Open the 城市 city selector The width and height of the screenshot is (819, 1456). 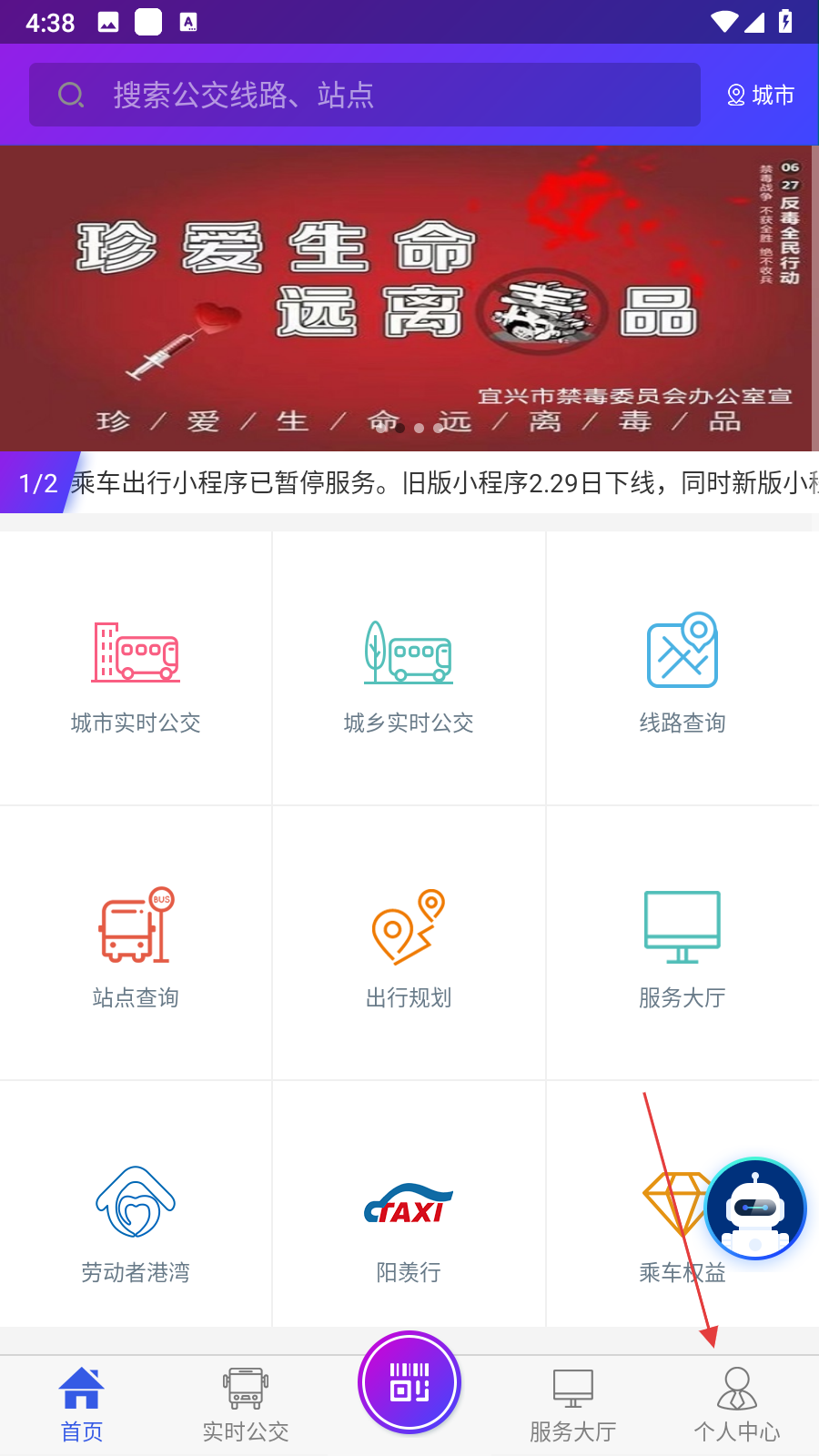coord(761,95)
